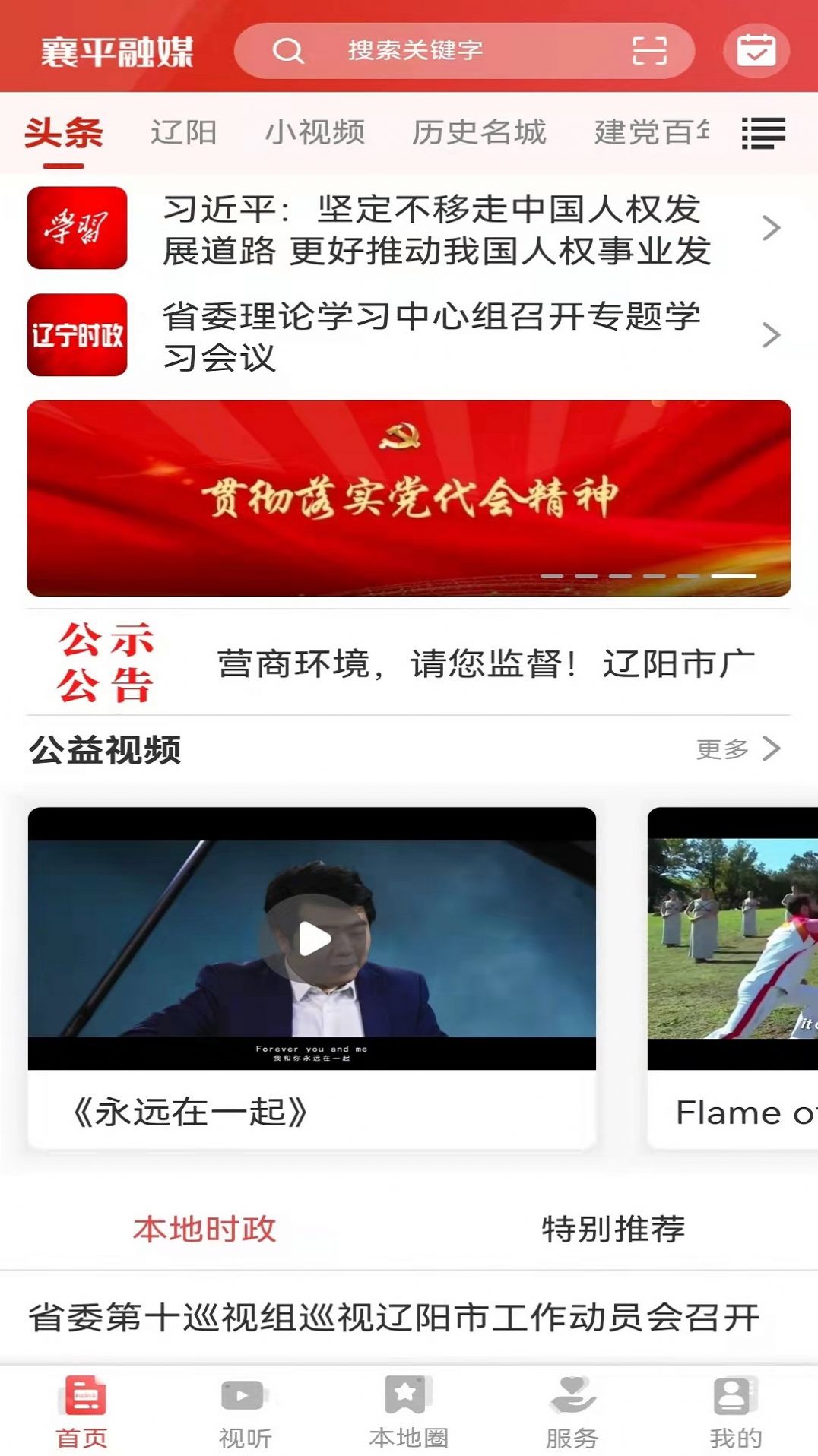Select the last carousel indicator dot

(x=734, y=578)
